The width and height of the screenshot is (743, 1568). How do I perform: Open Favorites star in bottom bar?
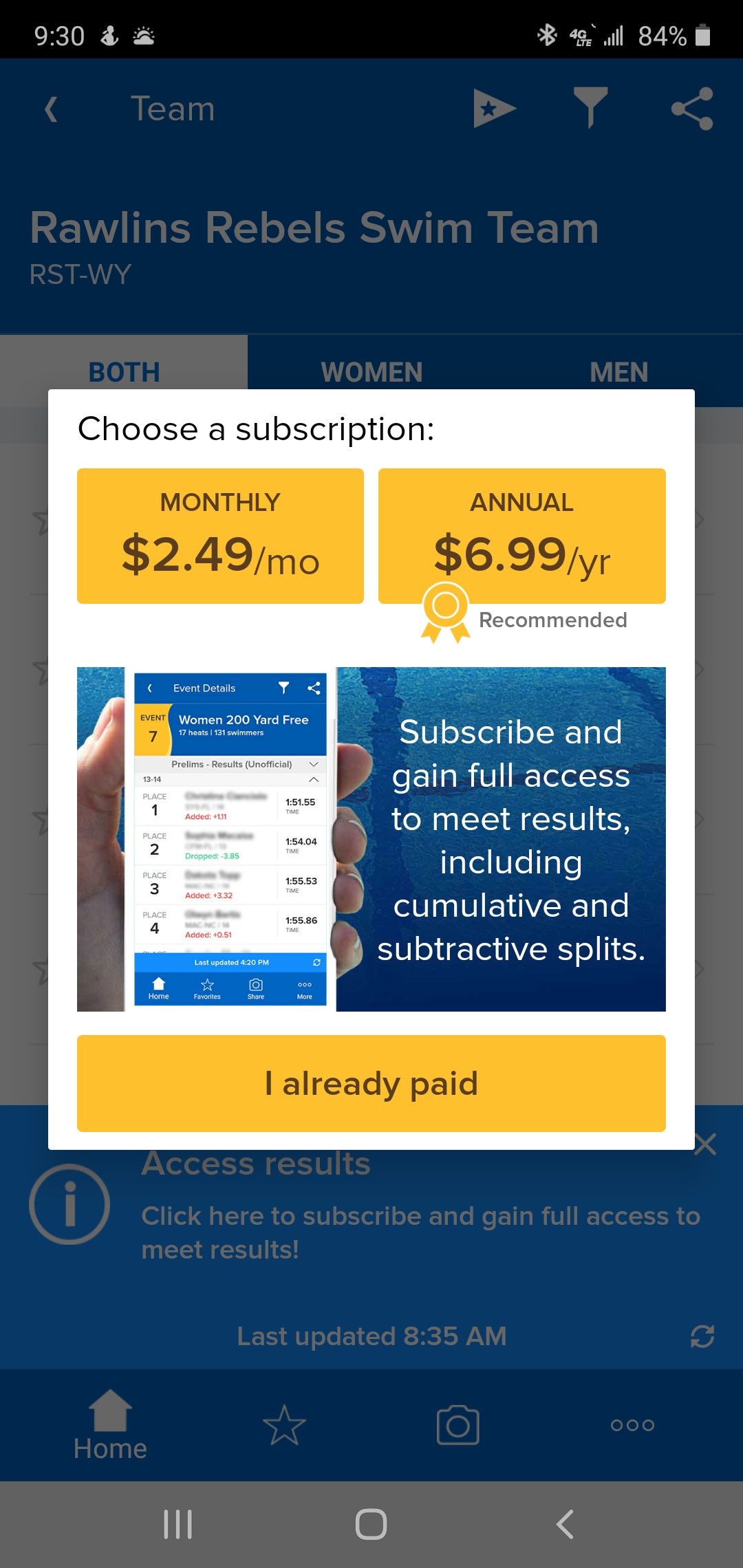[x=284, y=1425]
